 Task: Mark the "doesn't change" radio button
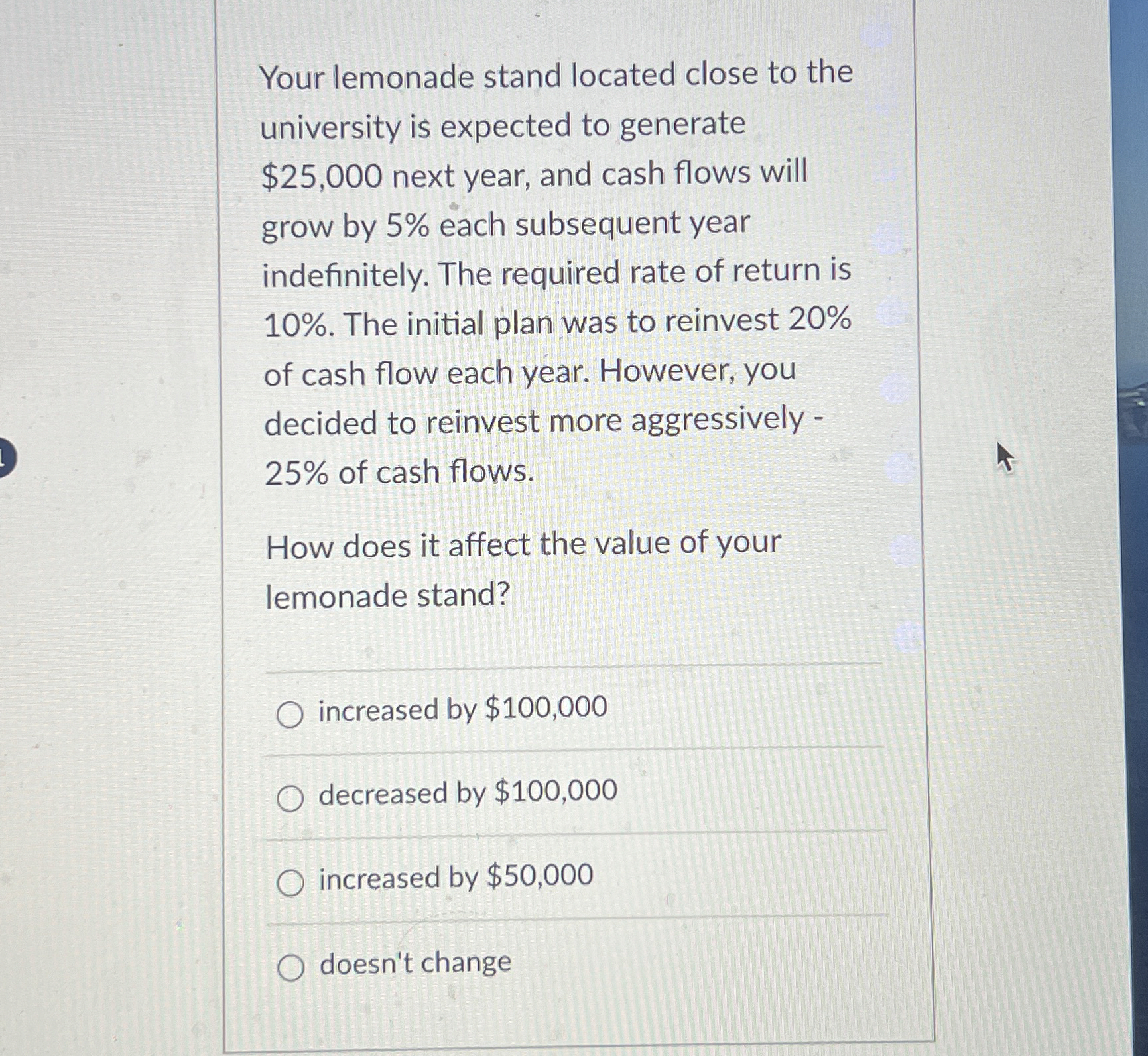point(290,968)
